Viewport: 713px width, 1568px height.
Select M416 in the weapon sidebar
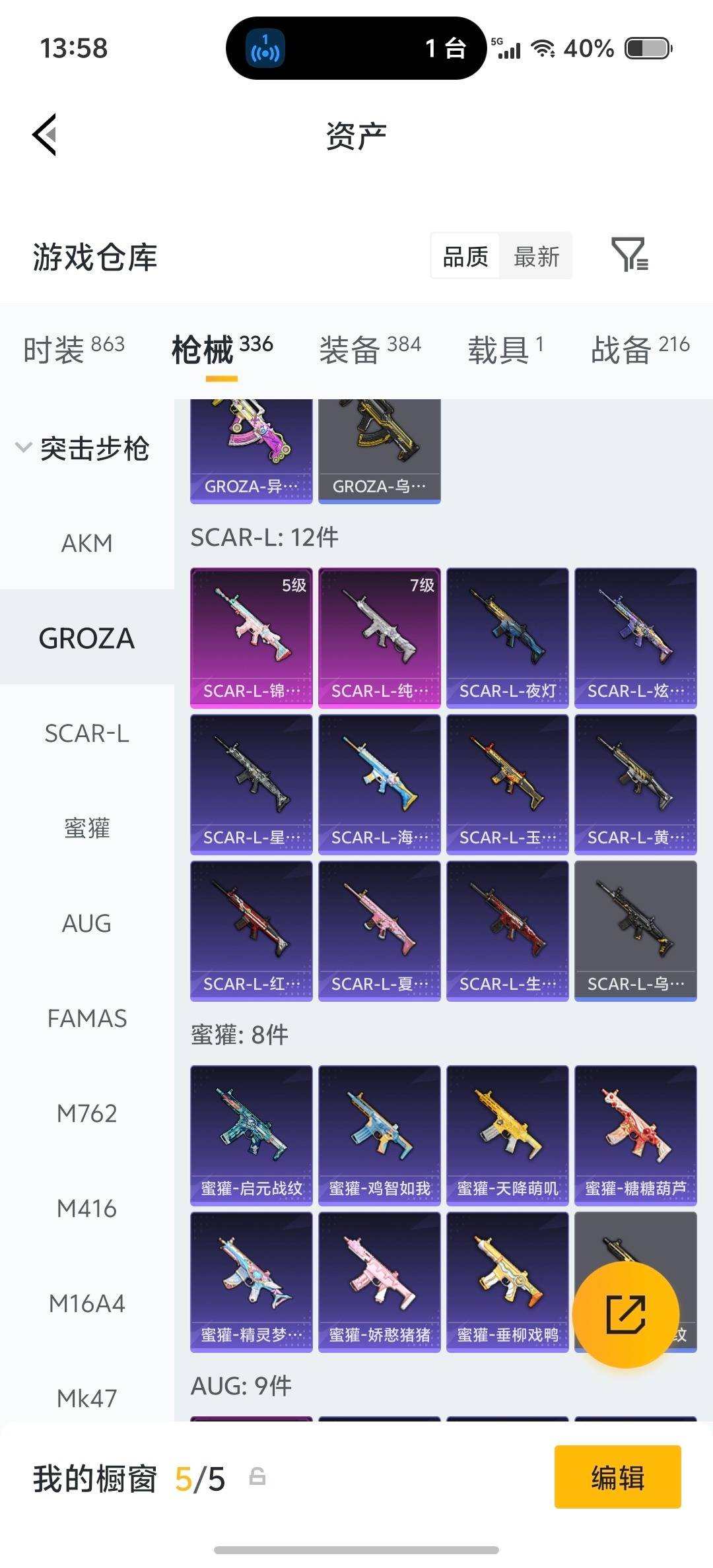pyautogui.click(x=86, y=1208)
